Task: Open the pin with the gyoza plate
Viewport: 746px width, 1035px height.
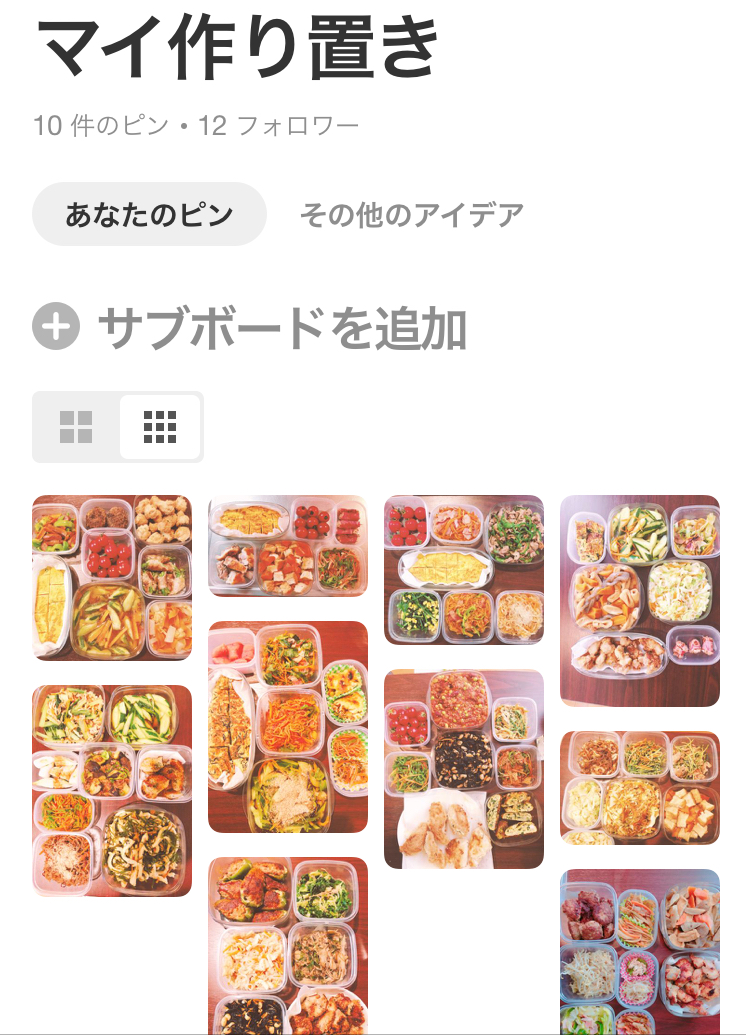Action: 464,768
